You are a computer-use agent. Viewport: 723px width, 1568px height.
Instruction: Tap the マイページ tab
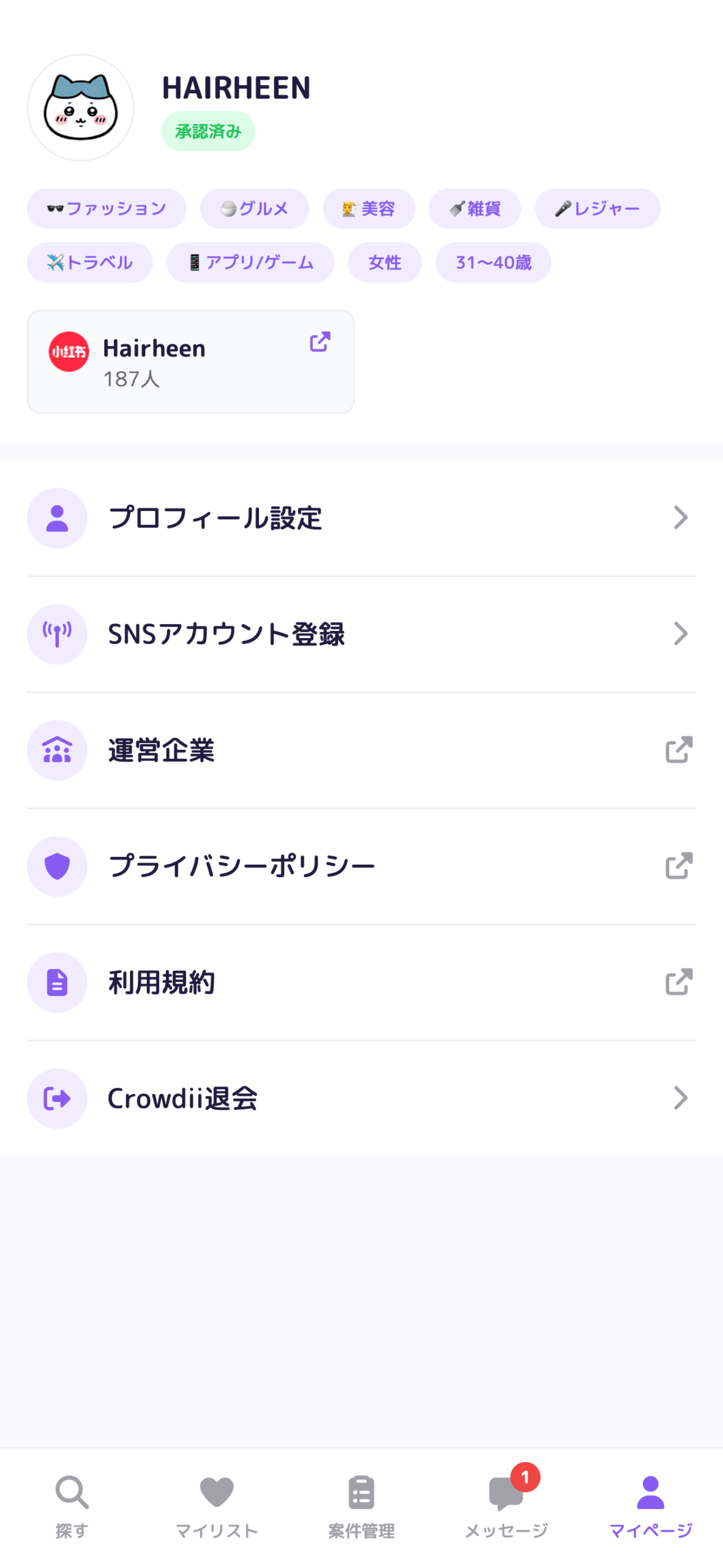click(651, 1505)
